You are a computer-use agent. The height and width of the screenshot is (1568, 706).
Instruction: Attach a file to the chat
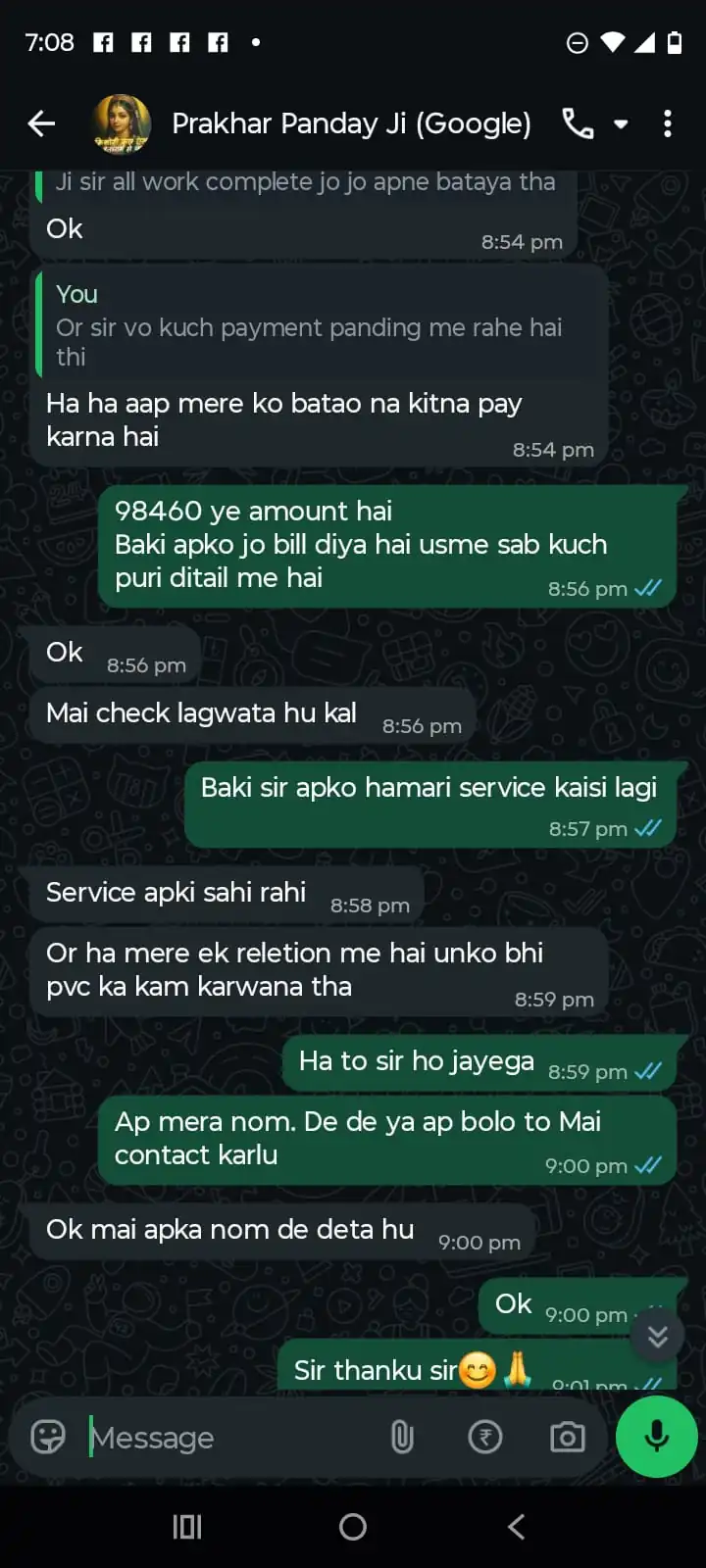click(402, 1437)
